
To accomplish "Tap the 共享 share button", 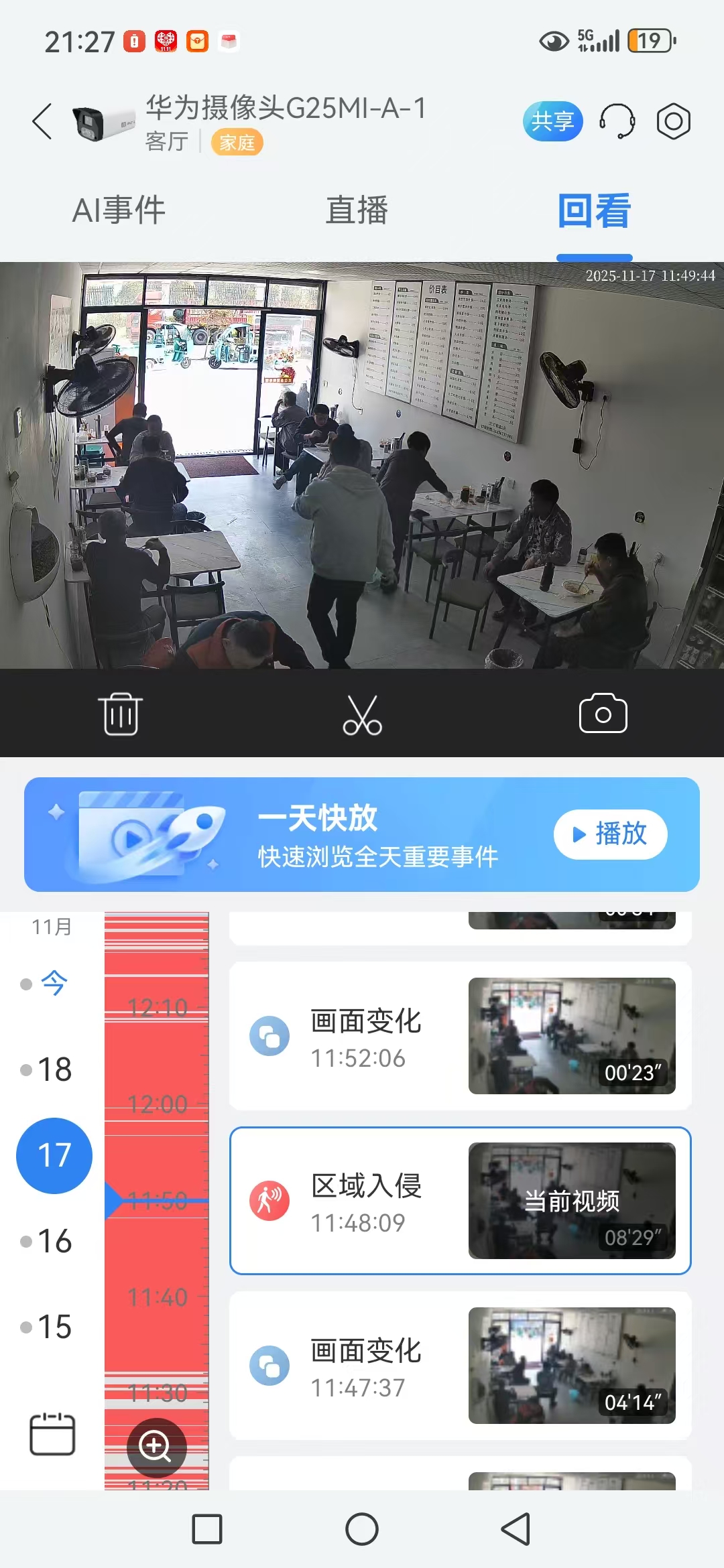I will pos(552,121).
